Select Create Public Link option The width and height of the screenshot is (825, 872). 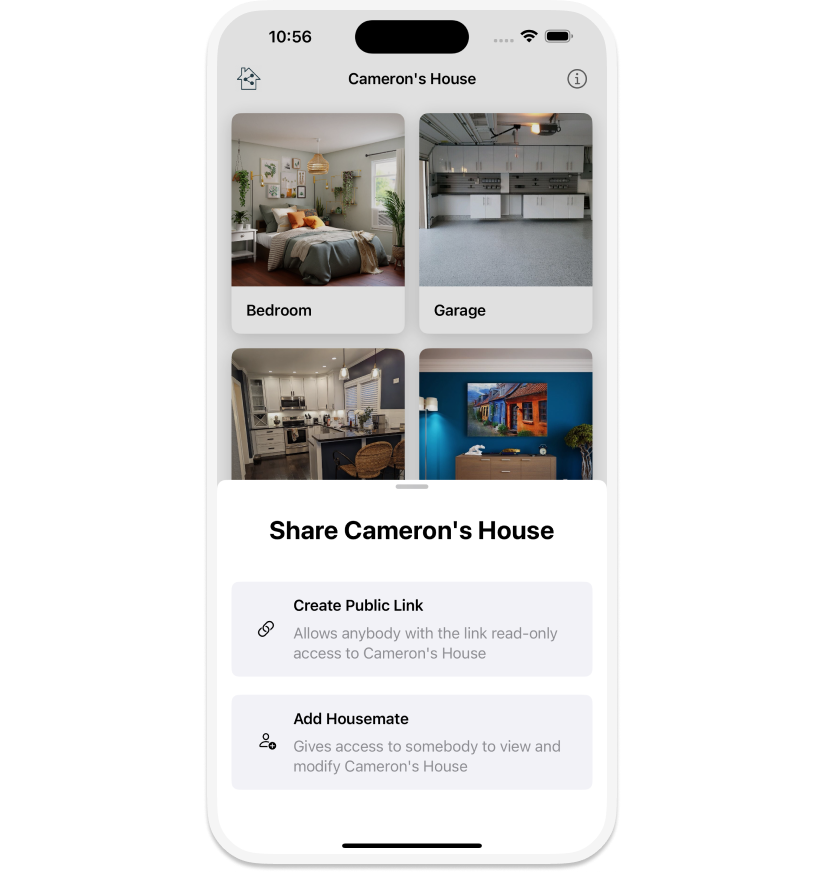pyautogui.click(x=411, y=629)
